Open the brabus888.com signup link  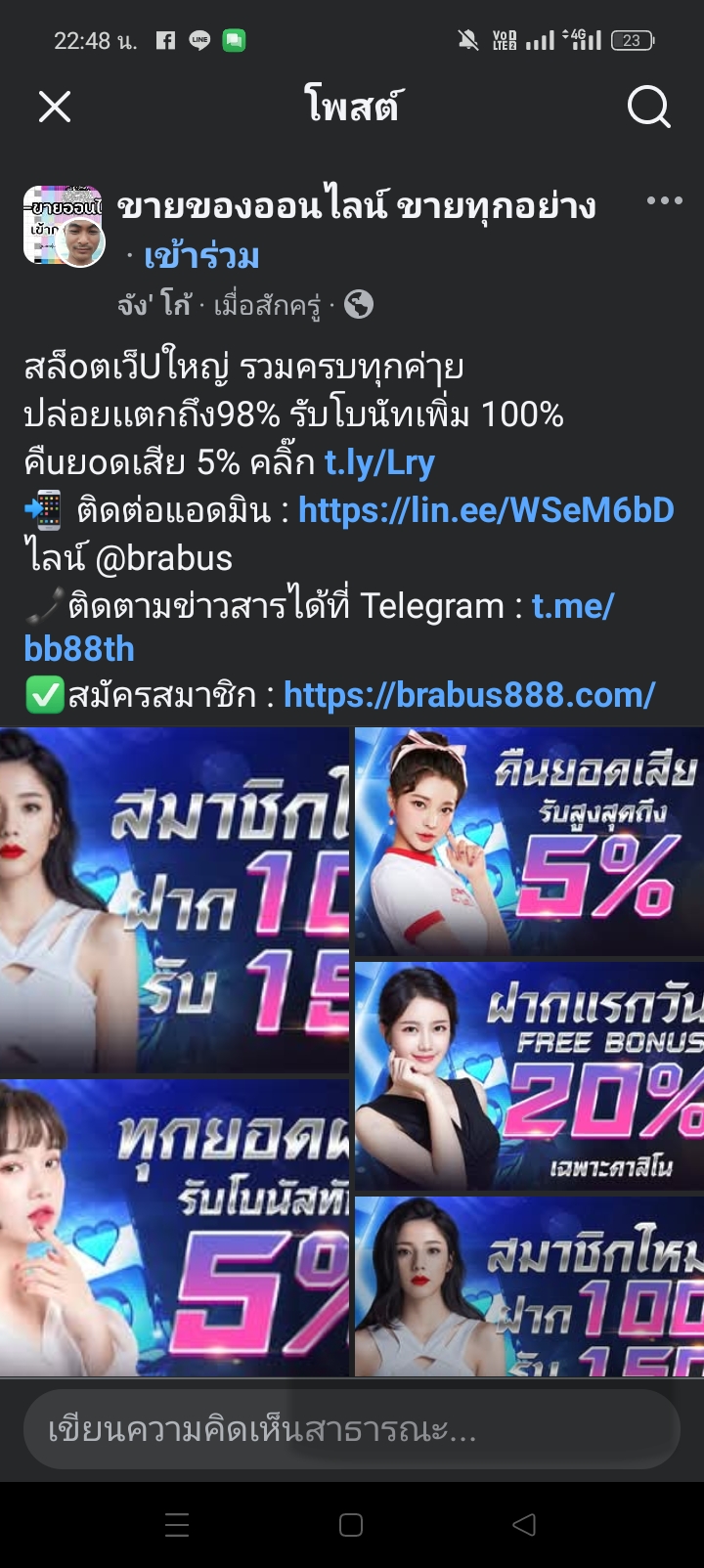[x=469, y=695]
